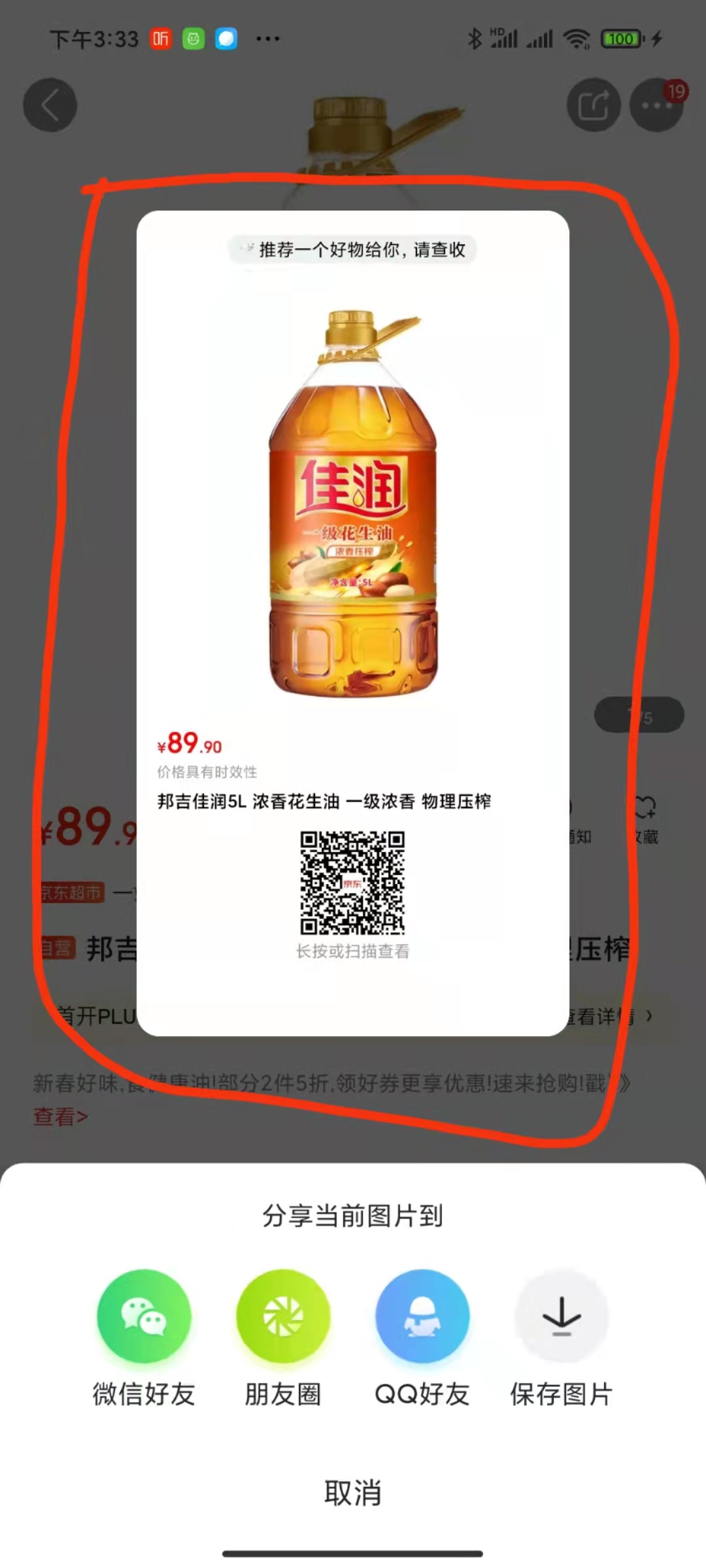Cancel sharing with 取消

point(353,1493)
